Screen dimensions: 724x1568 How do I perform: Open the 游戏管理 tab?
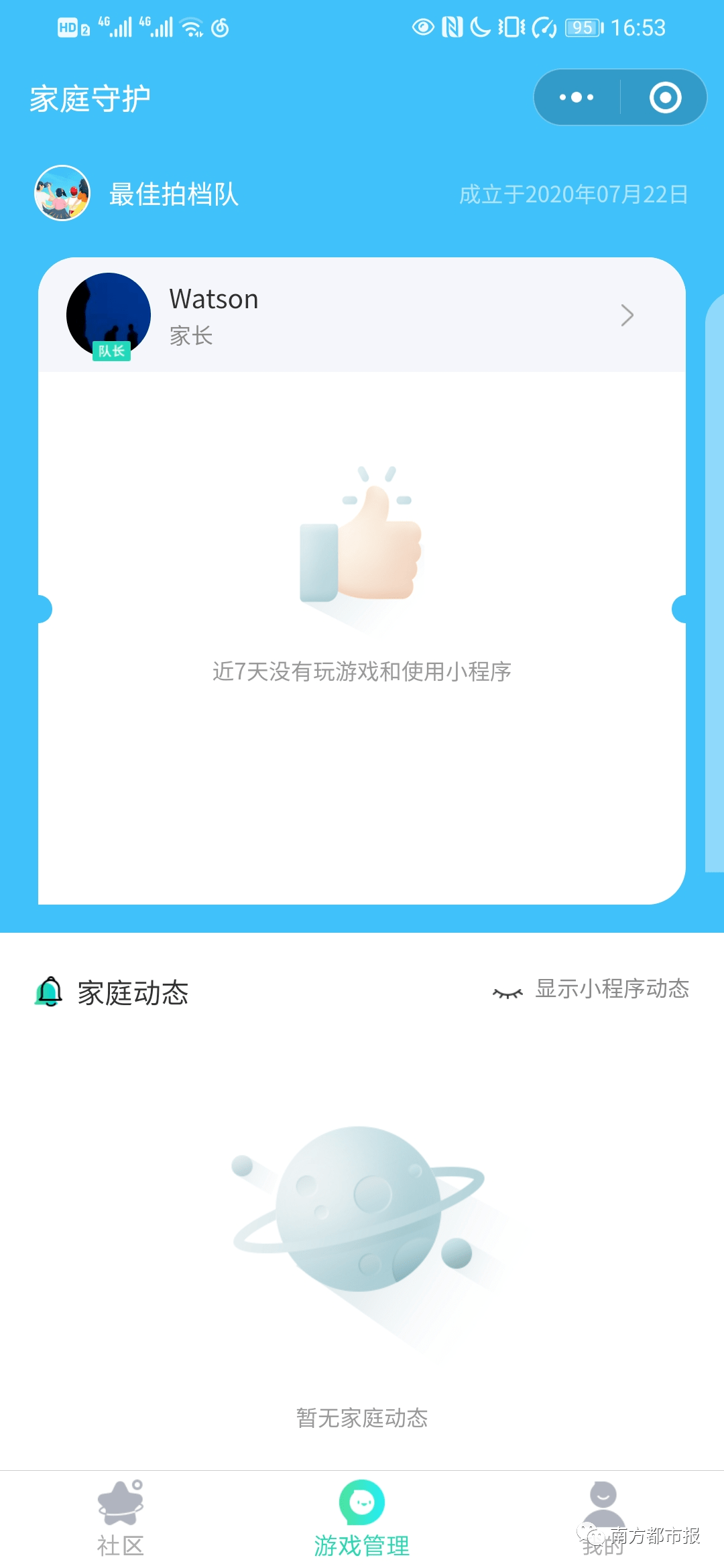[361, 1508]
